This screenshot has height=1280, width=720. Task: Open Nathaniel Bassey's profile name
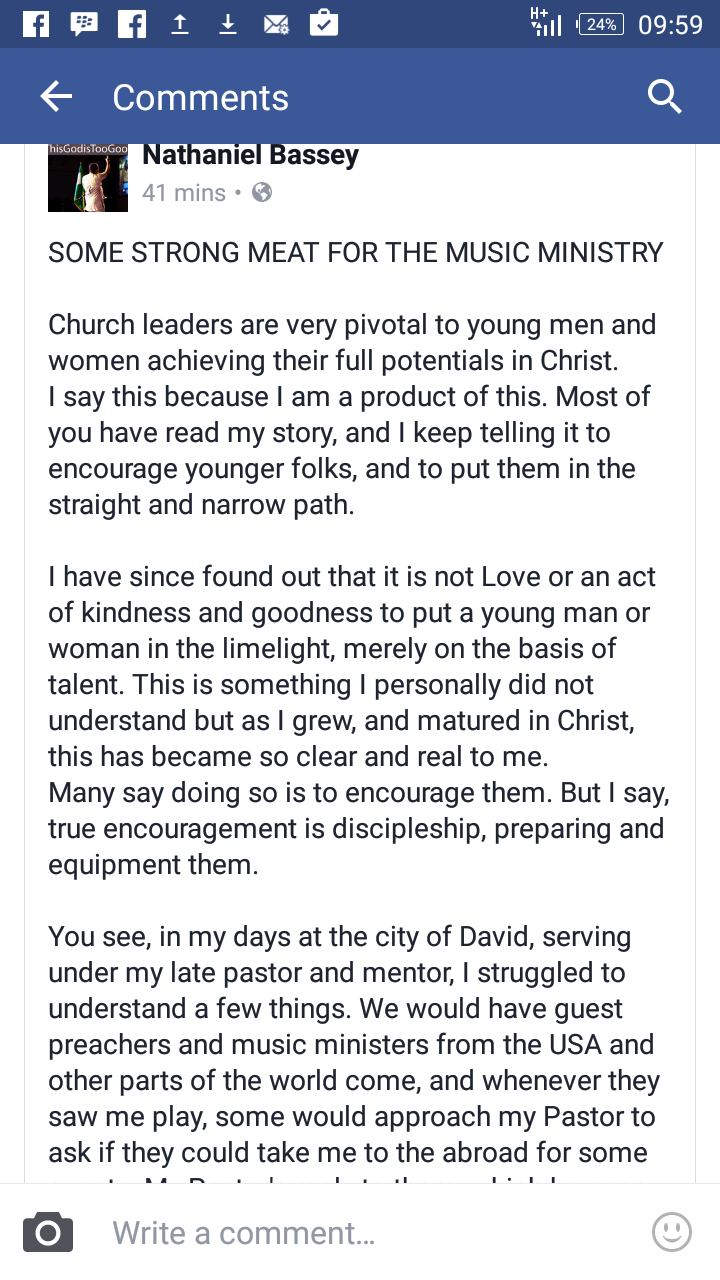(250, 155)
